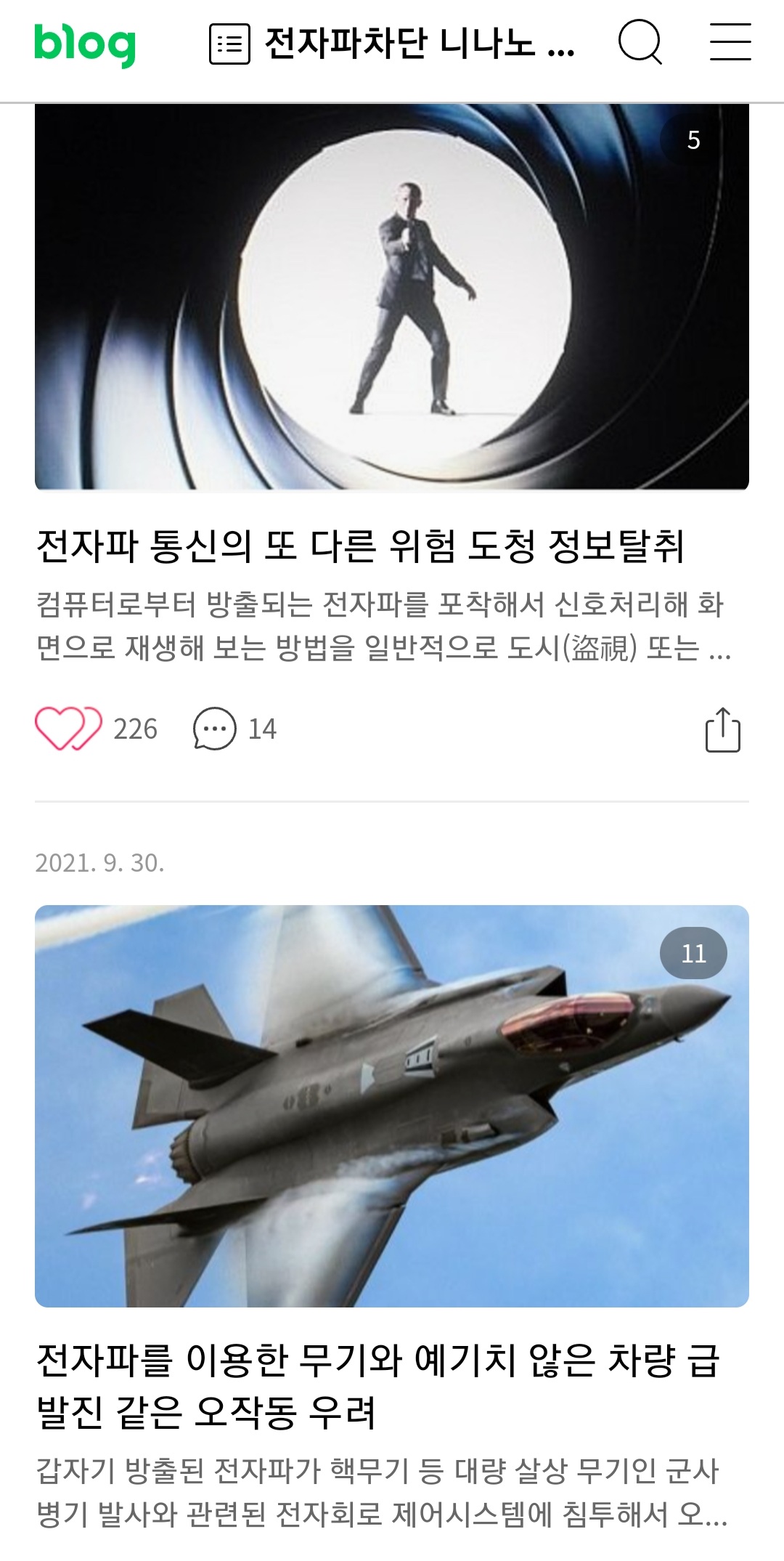Open the Naver blog logo home
The image size is (784, 1561).
pyautogui.click(x=85, y=44)
